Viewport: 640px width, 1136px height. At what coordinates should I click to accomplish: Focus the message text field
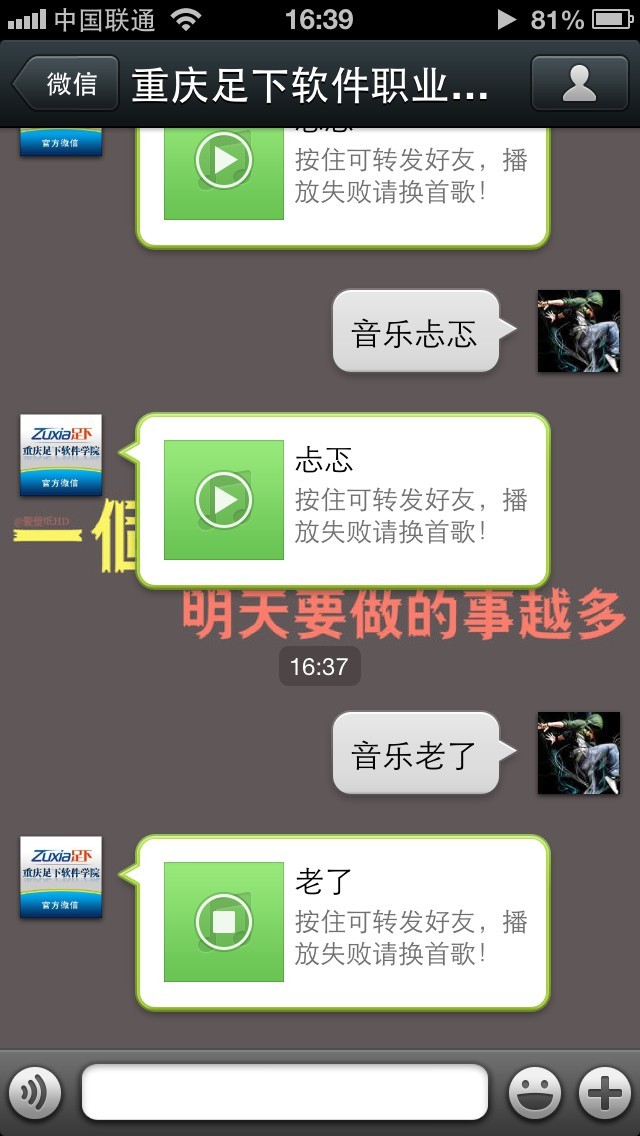click(x=285, y=1092)
